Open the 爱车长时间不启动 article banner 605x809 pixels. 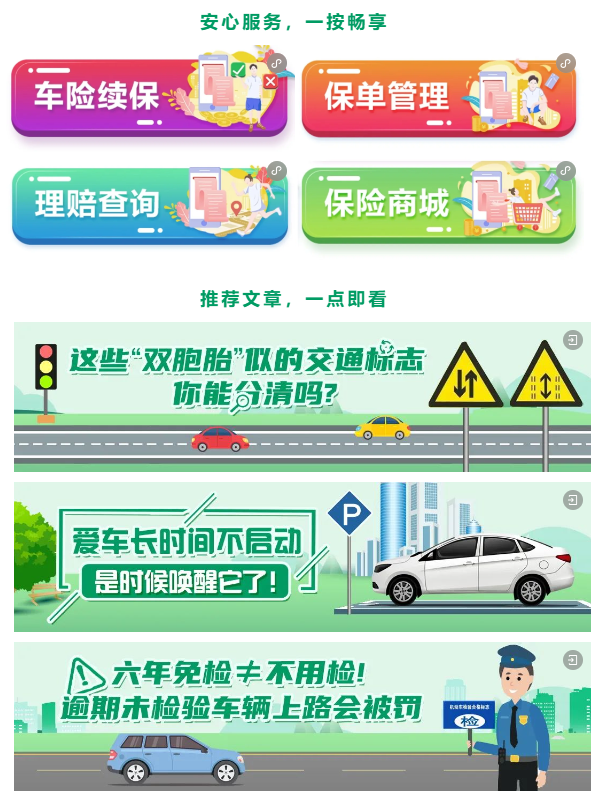click(302, 556)
